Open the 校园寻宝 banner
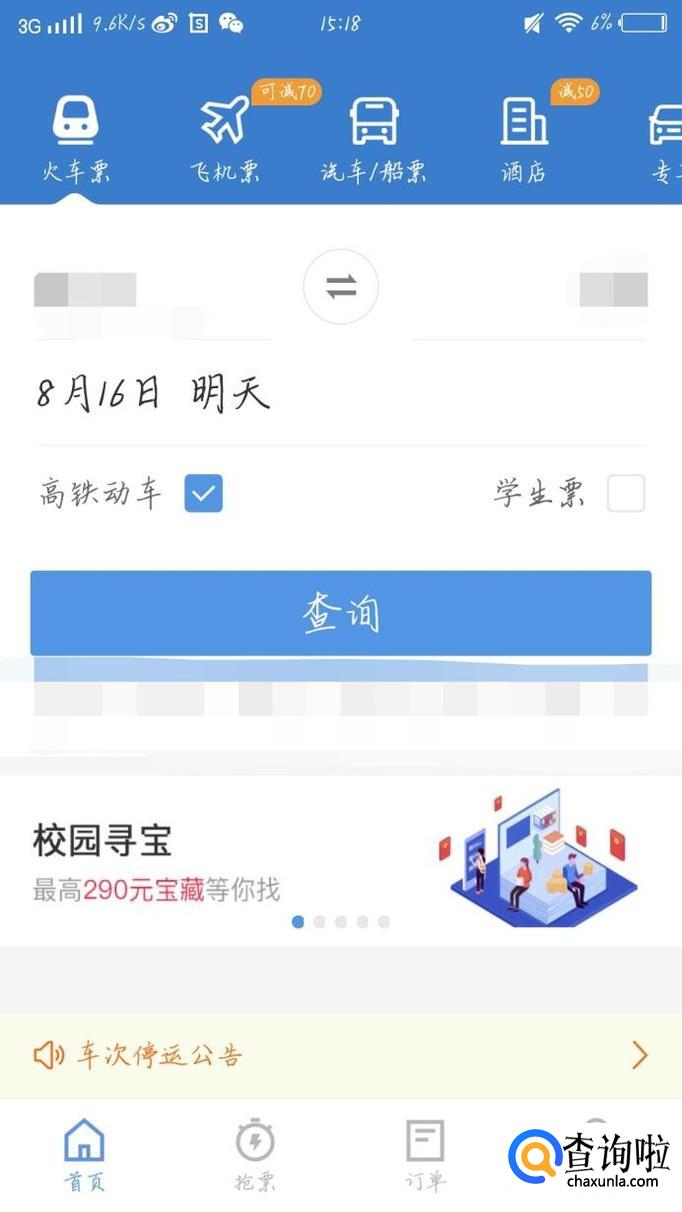Viewport: 682px width, 1212px height. (341, 860)
